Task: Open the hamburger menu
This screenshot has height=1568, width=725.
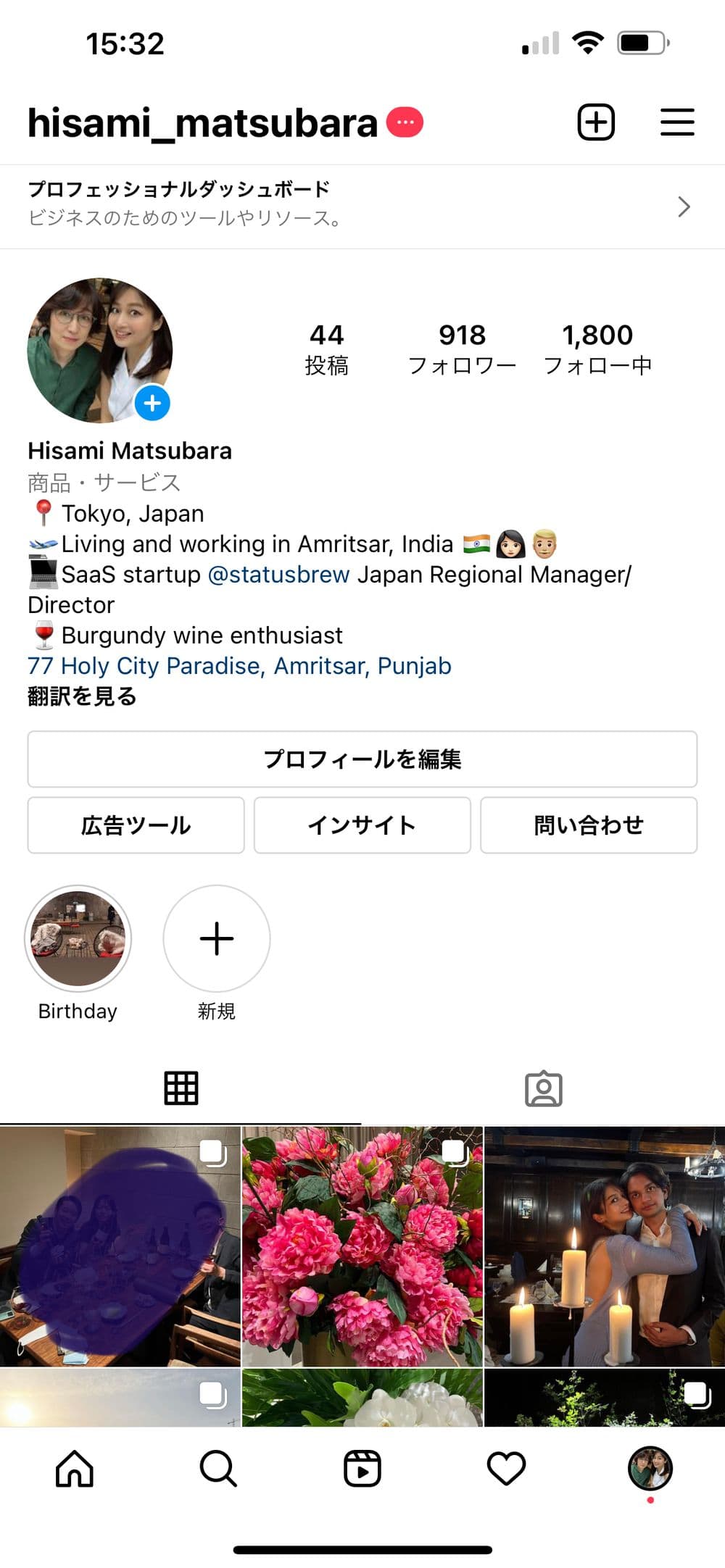Action: pos(677,122)
